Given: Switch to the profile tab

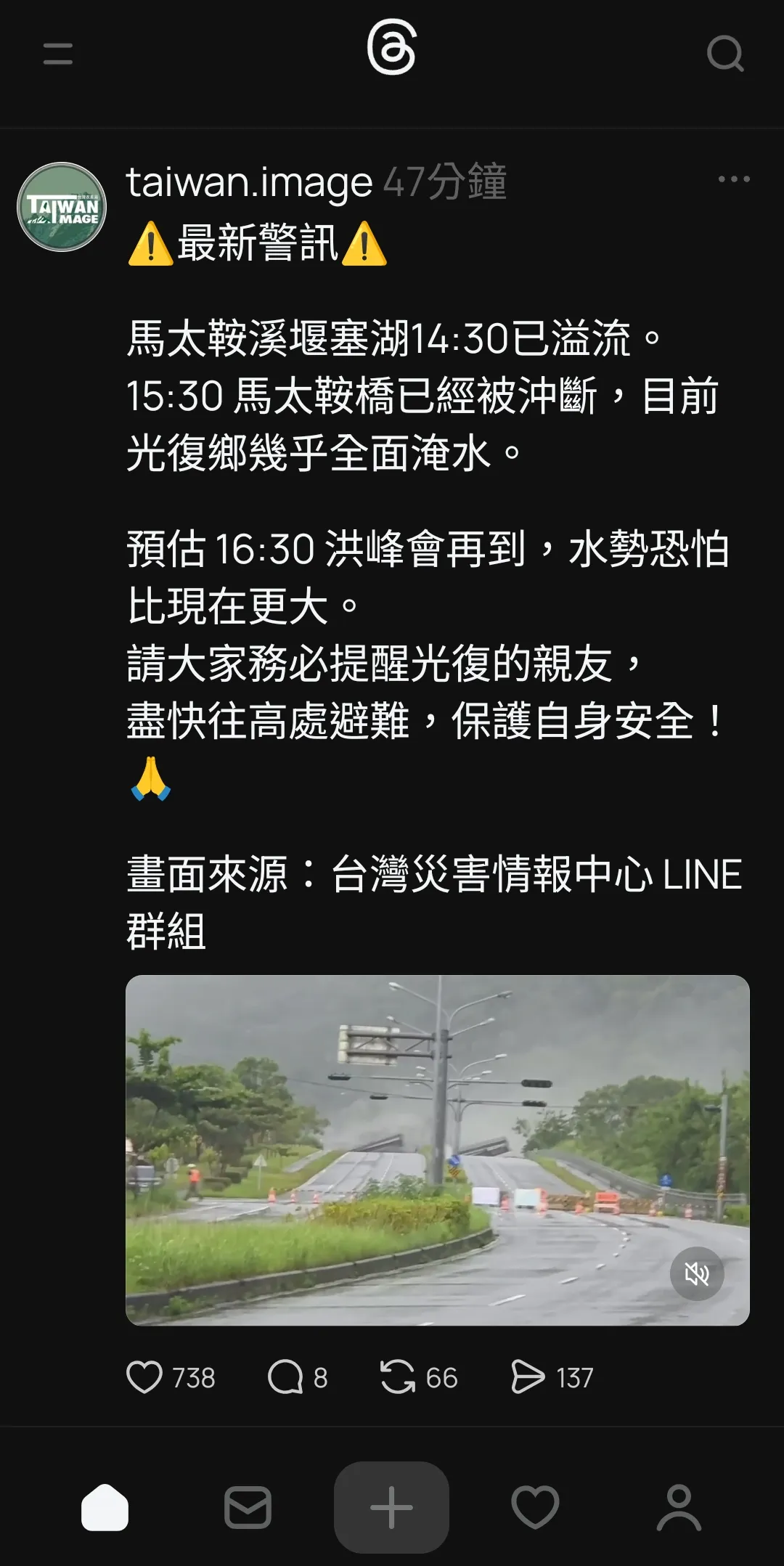Looking at the screenshot, I should click(679, 1507).
